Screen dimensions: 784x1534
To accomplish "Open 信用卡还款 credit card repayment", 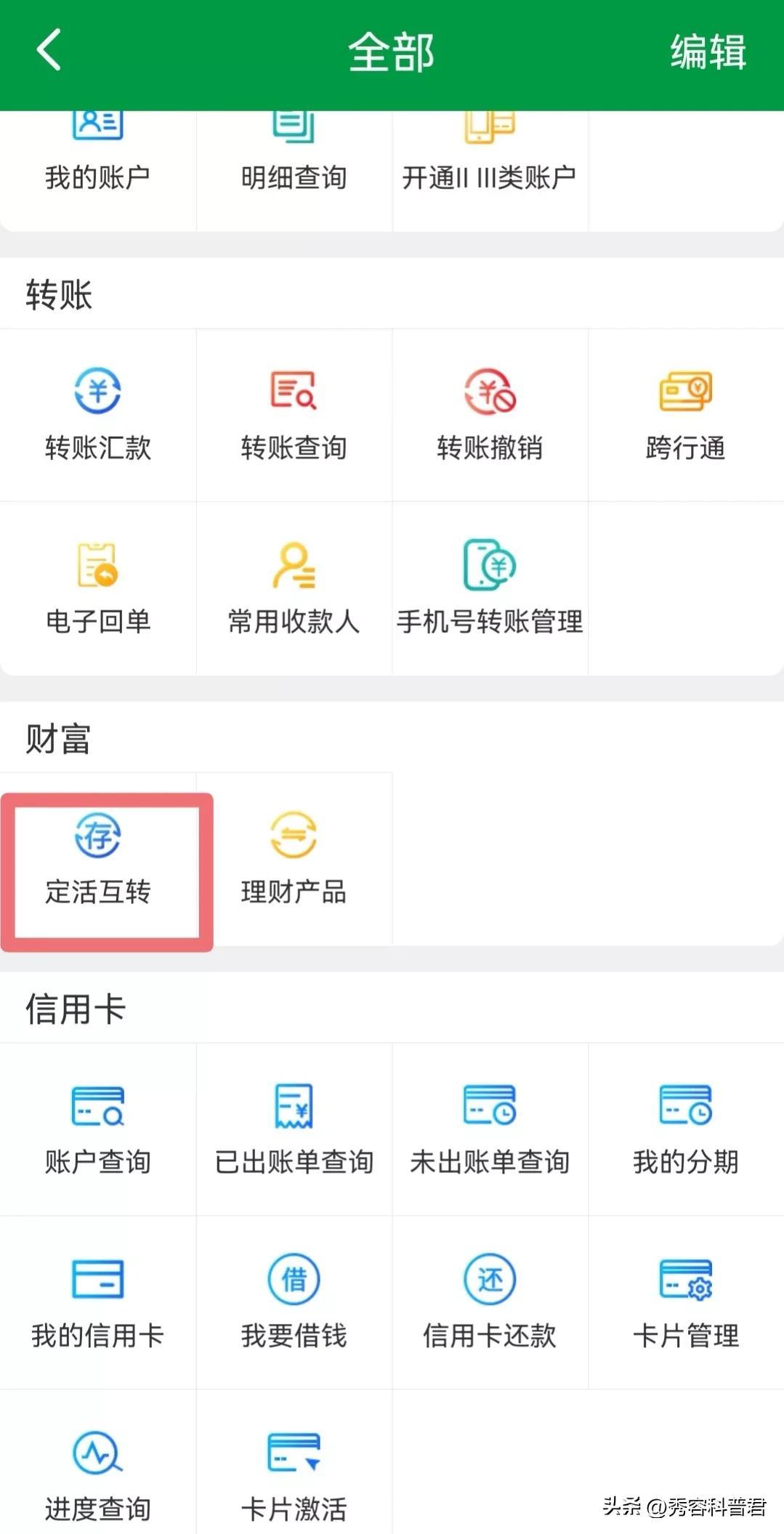I will pyautogui.click(x=490, y=1301).
